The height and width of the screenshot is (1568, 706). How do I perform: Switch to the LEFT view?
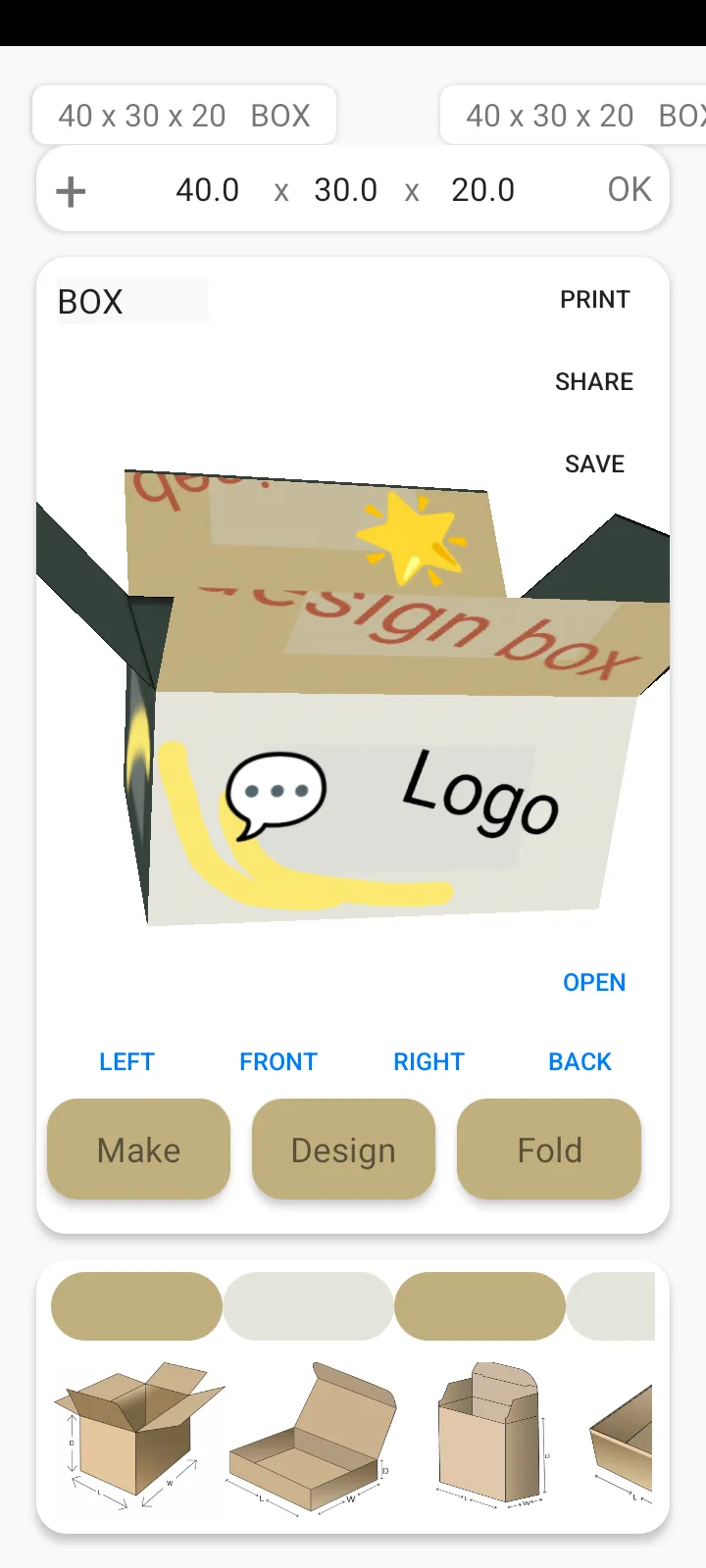coord(126,1061)
